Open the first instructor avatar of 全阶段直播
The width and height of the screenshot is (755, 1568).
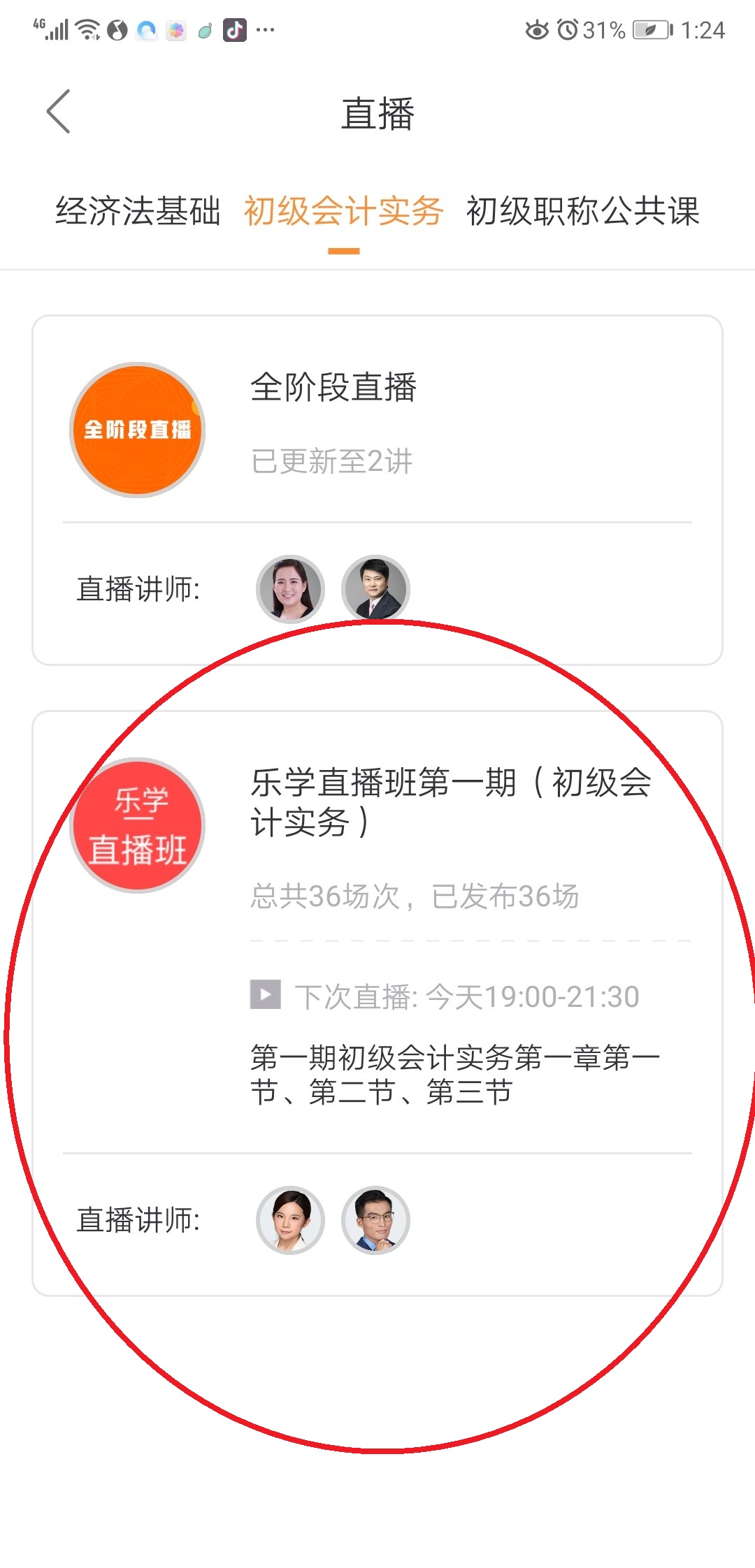pos(289,589)
